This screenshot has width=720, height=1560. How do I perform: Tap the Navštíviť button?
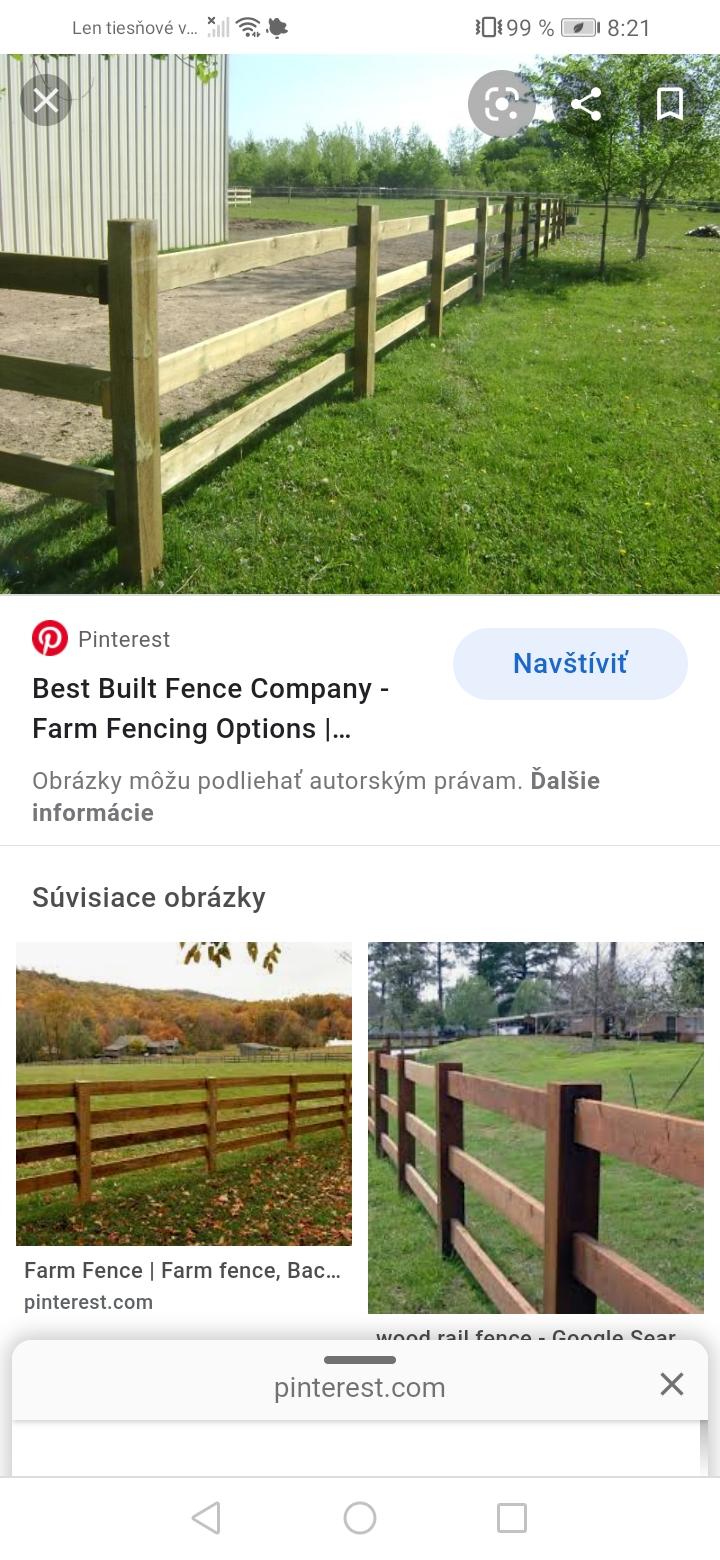coord(570,663)
